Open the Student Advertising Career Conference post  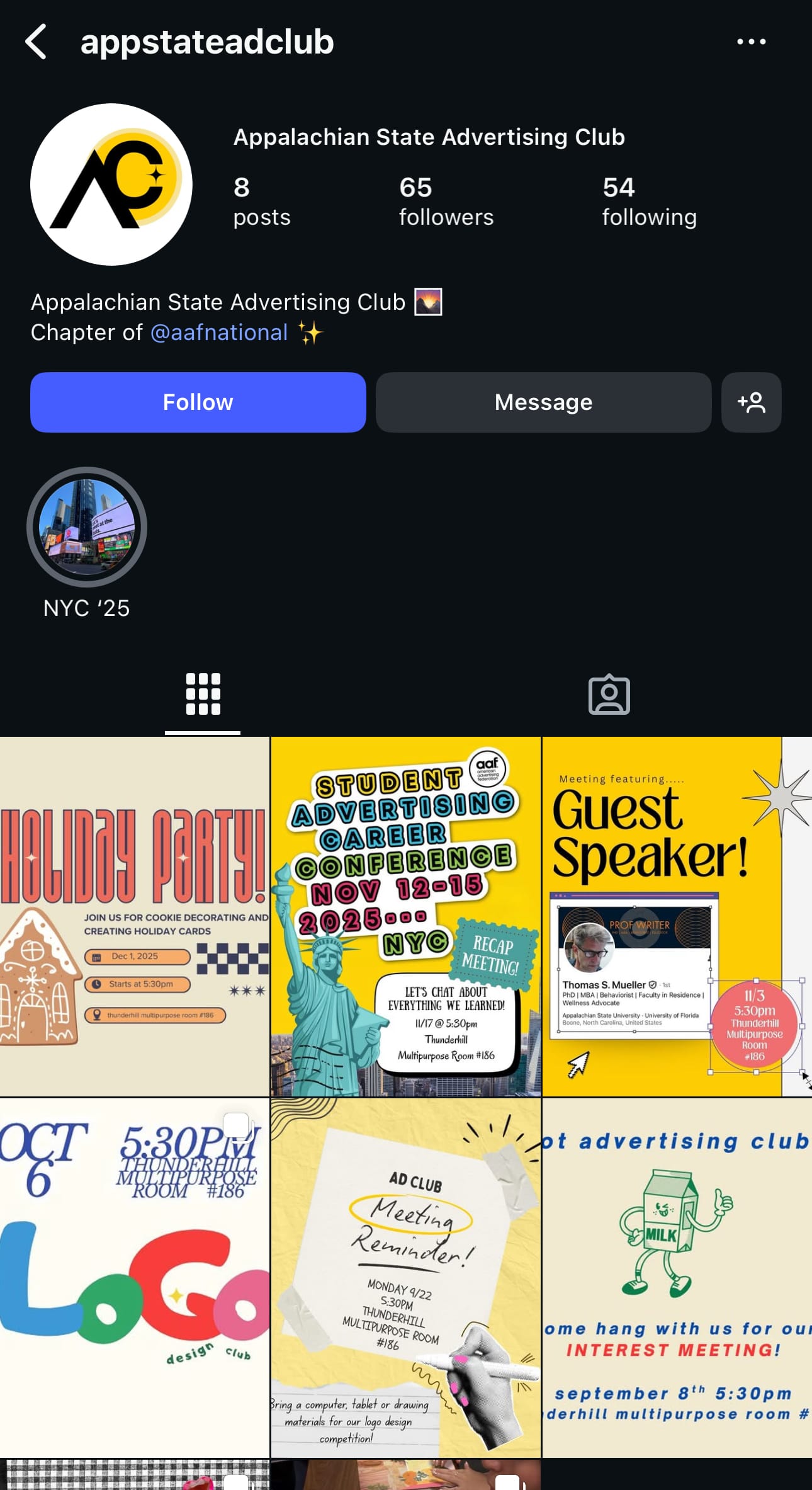[406, 916]
